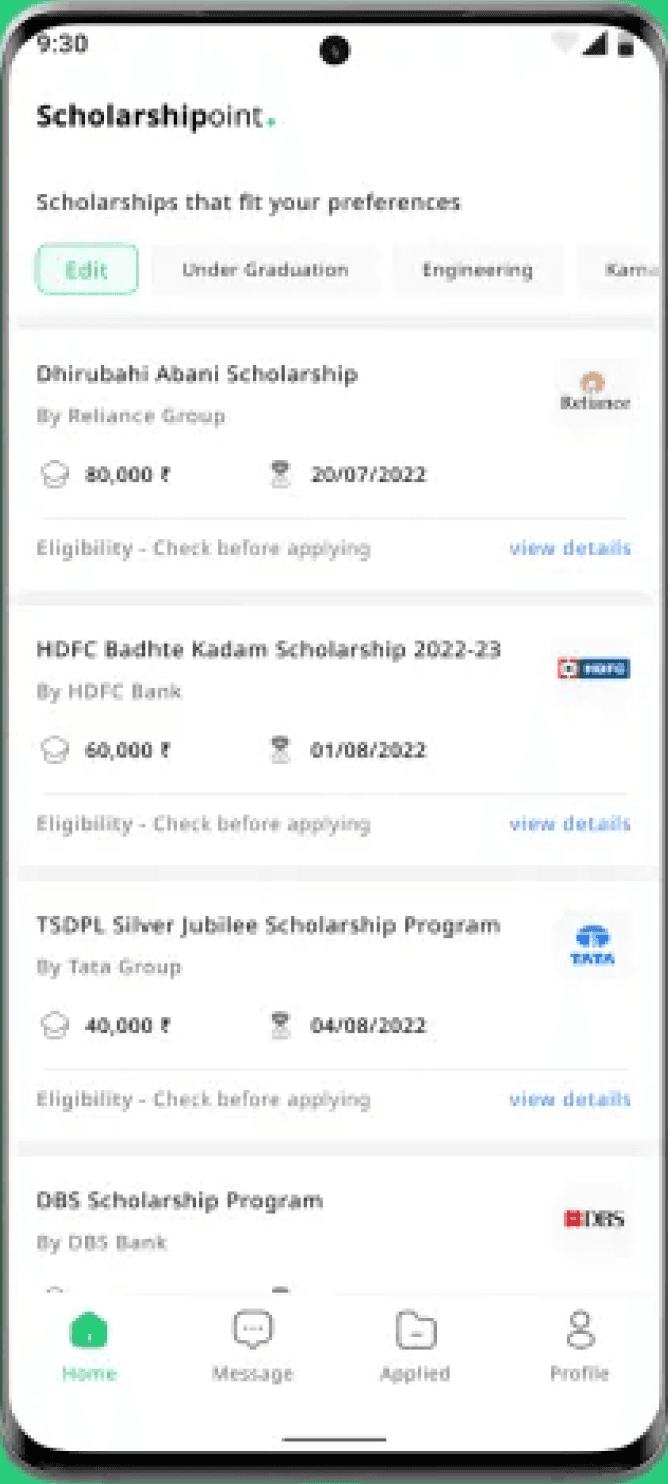Select the Under Graduation chip
Screen dimensions: 668x1484
pos(265,269)
